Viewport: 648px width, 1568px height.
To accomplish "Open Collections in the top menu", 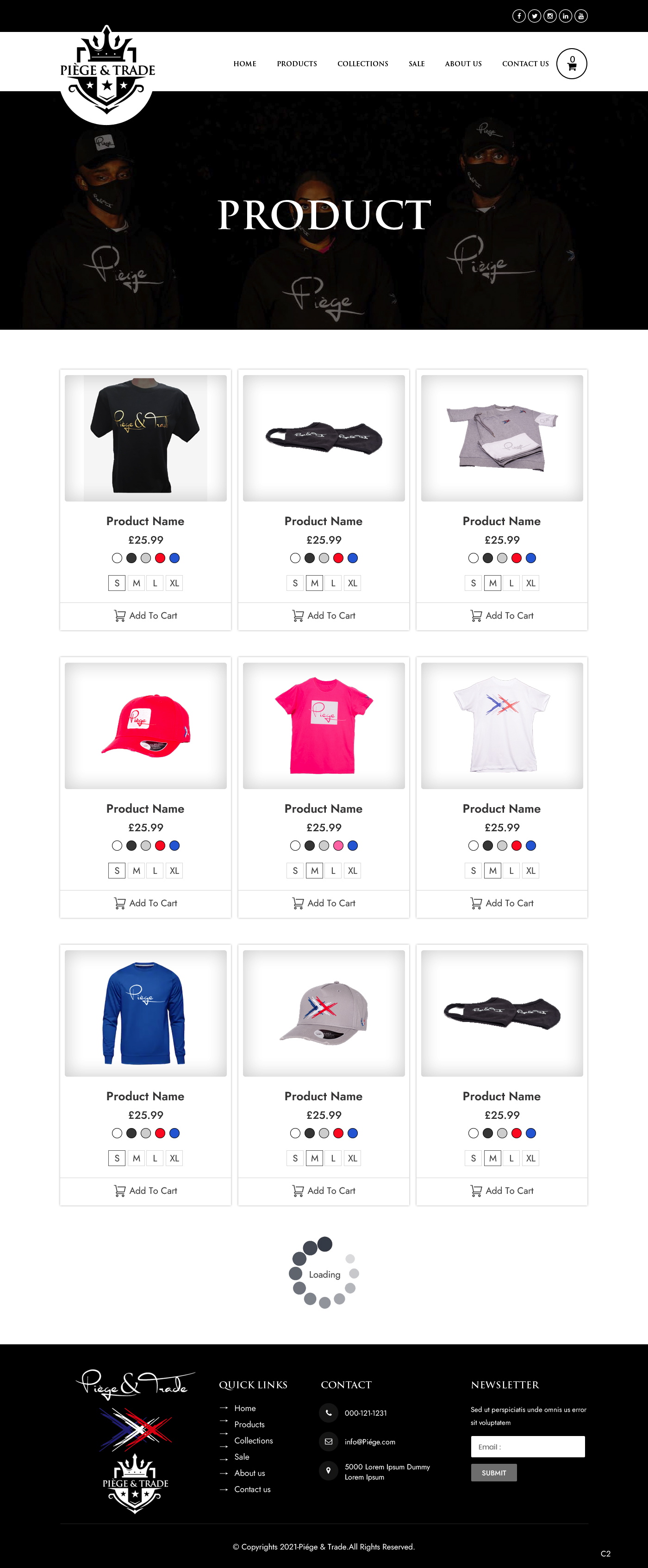I will tap(362, 64).
